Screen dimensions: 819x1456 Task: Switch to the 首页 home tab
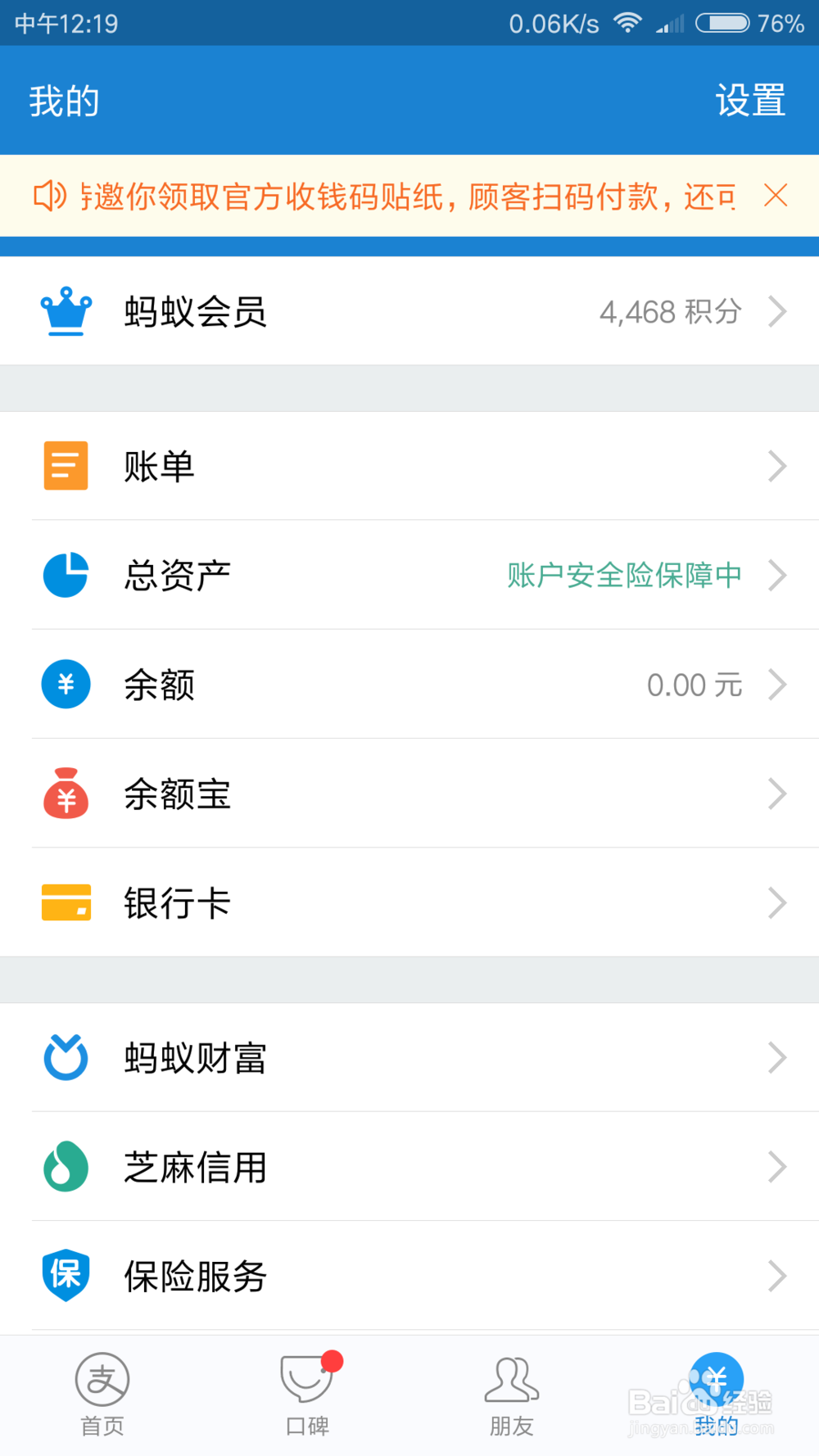[102, 1395]
